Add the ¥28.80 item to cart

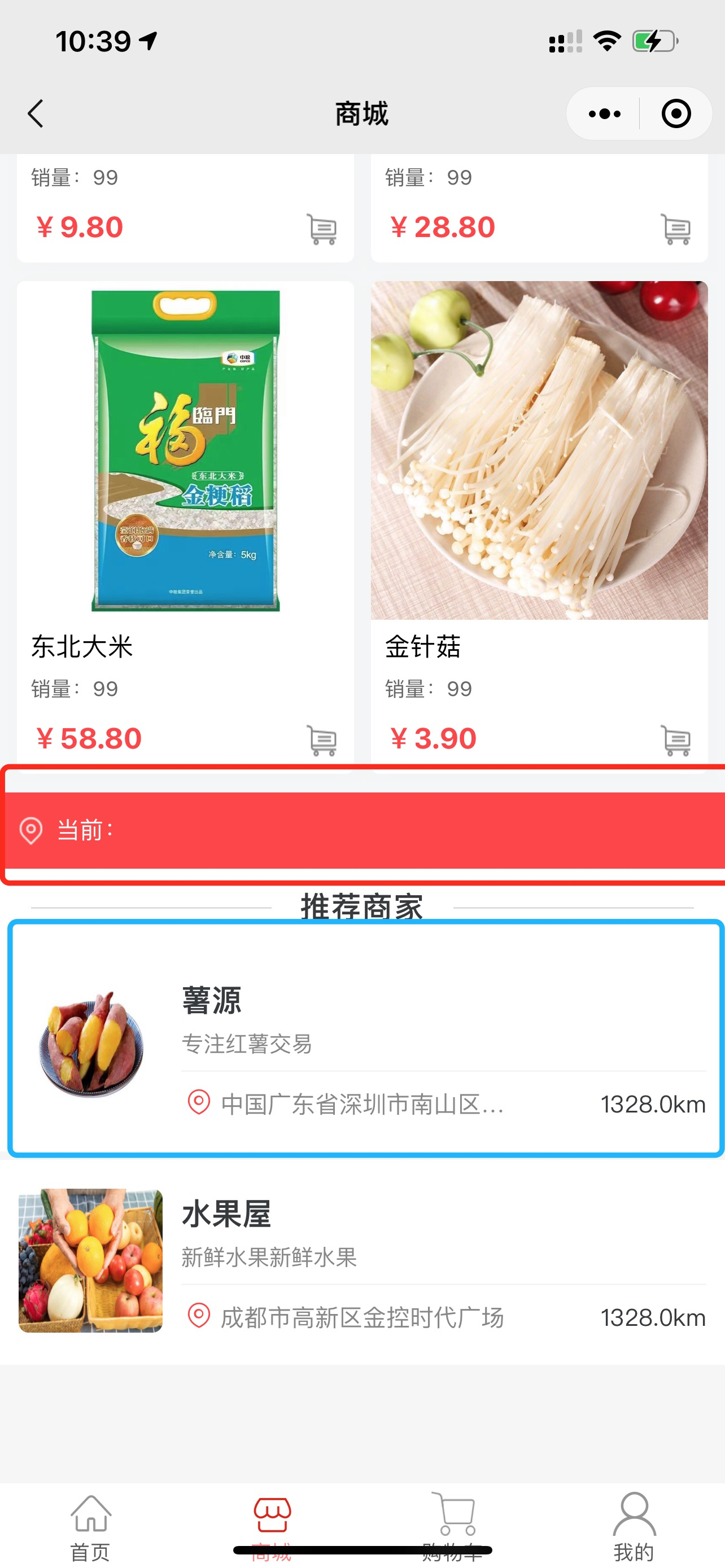pyautogui.click(x=676, y=229)
